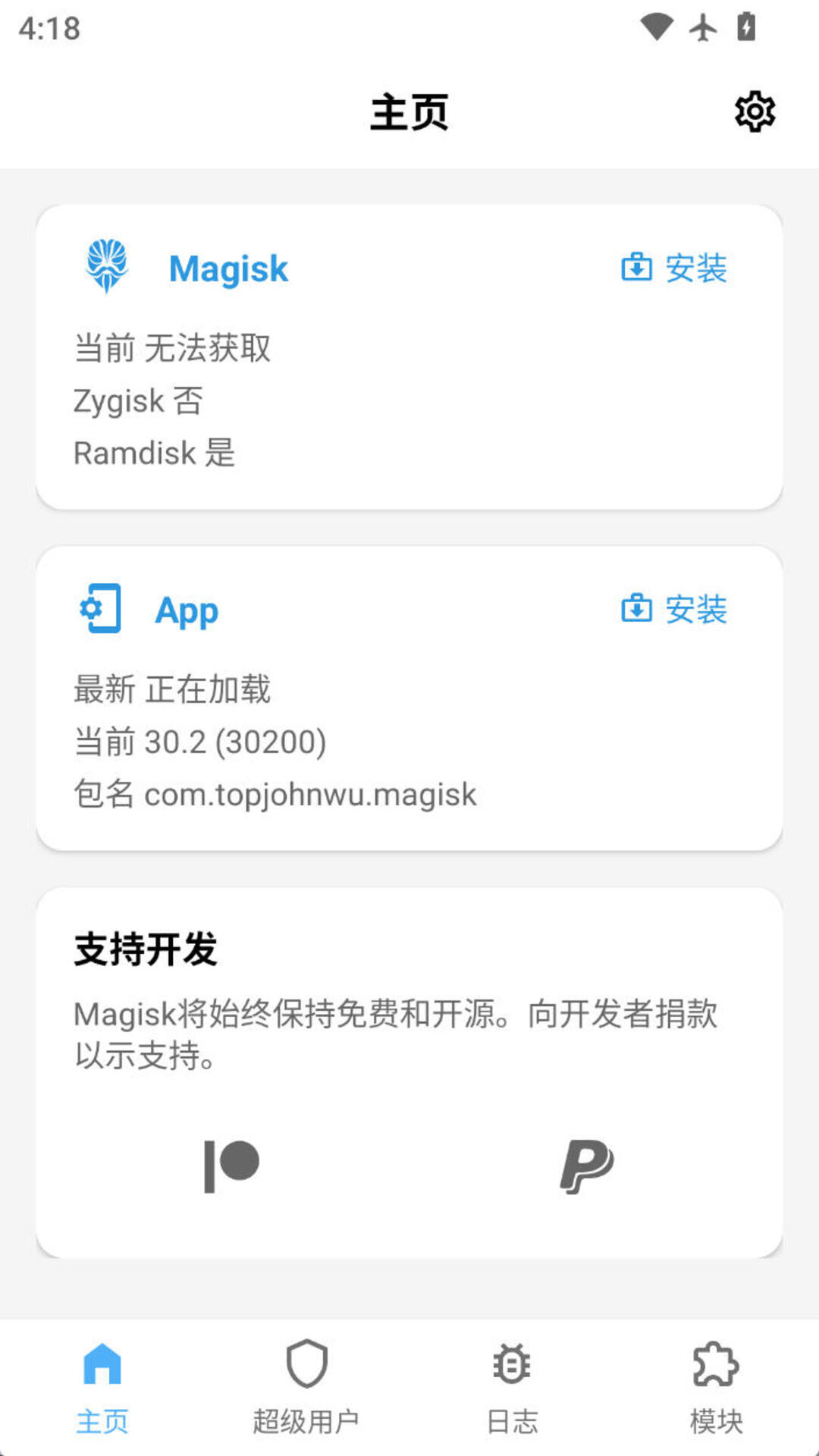The height and width of the screenshot is (1456, 819).
Task: Tap the 主页 title at the top
Action: (x=409, y=111)
